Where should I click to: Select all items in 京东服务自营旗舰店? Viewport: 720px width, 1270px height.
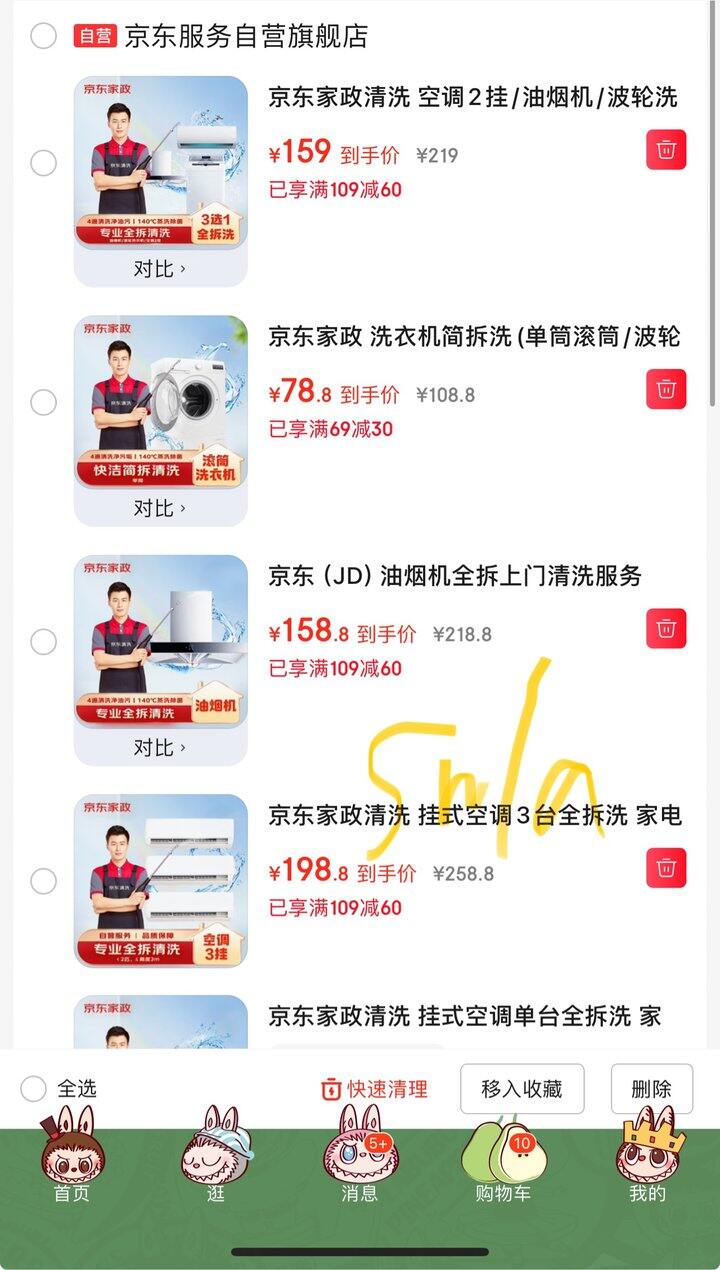43,36
